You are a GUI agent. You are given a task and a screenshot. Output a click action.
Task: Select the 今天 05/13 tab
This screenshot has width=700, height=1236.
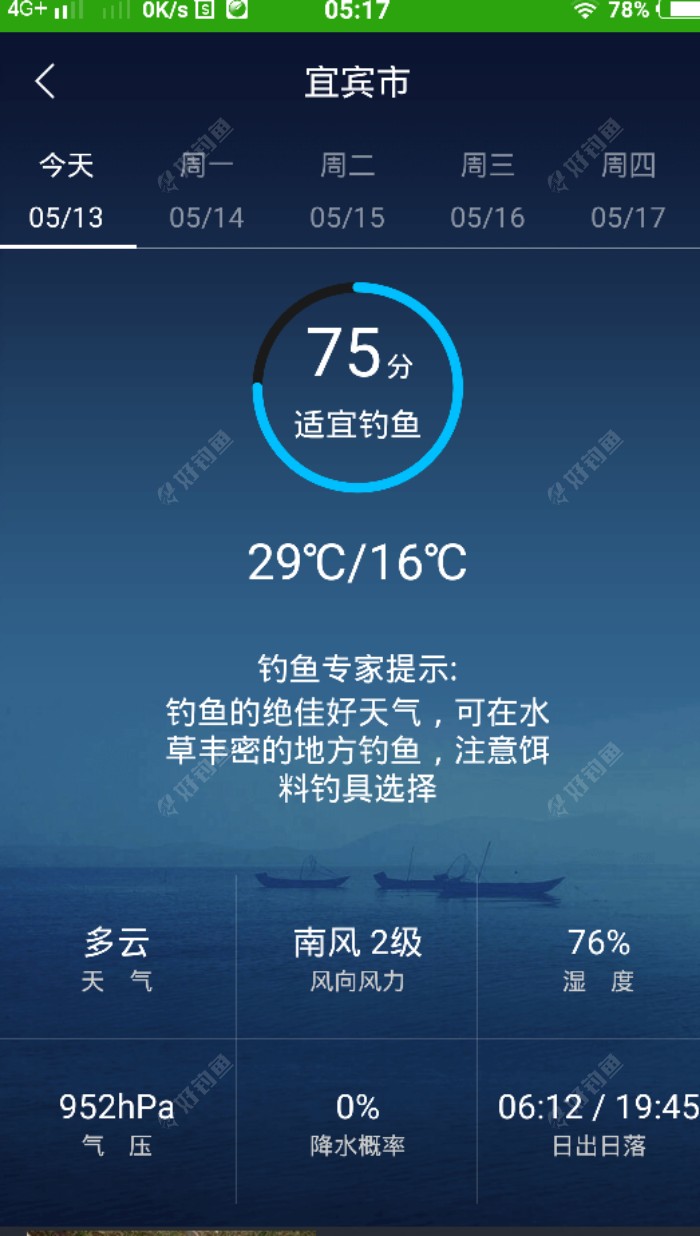click(x=66, y=191)
